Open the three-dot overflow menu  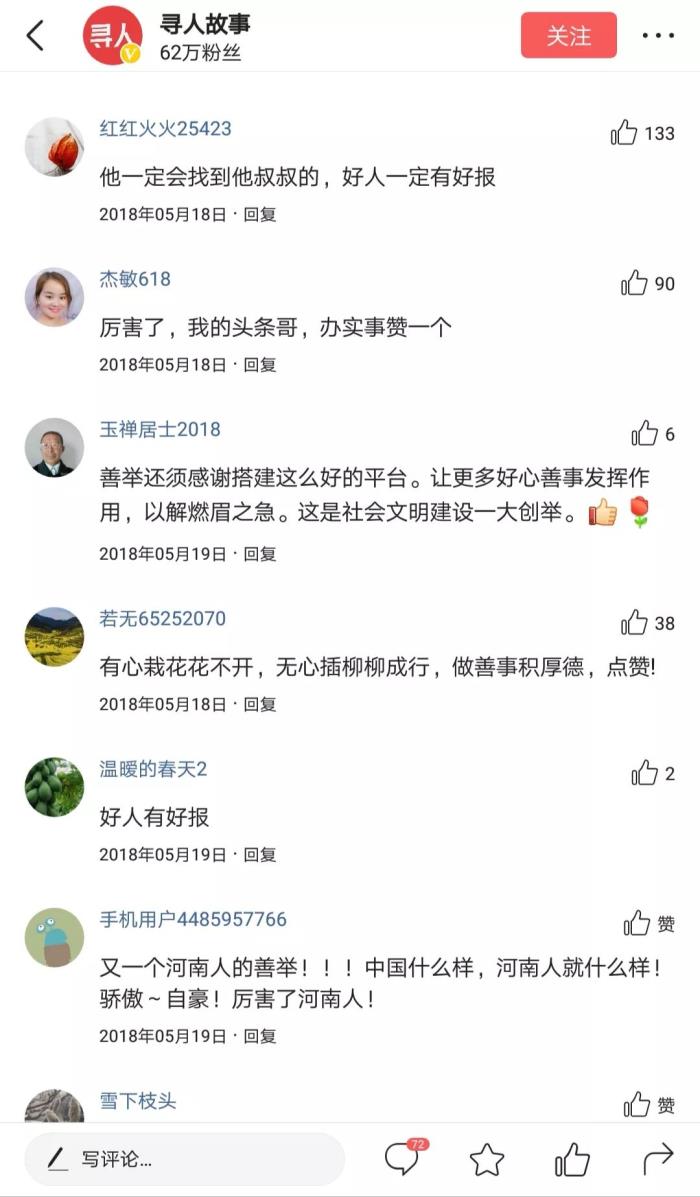coord(658,36)
